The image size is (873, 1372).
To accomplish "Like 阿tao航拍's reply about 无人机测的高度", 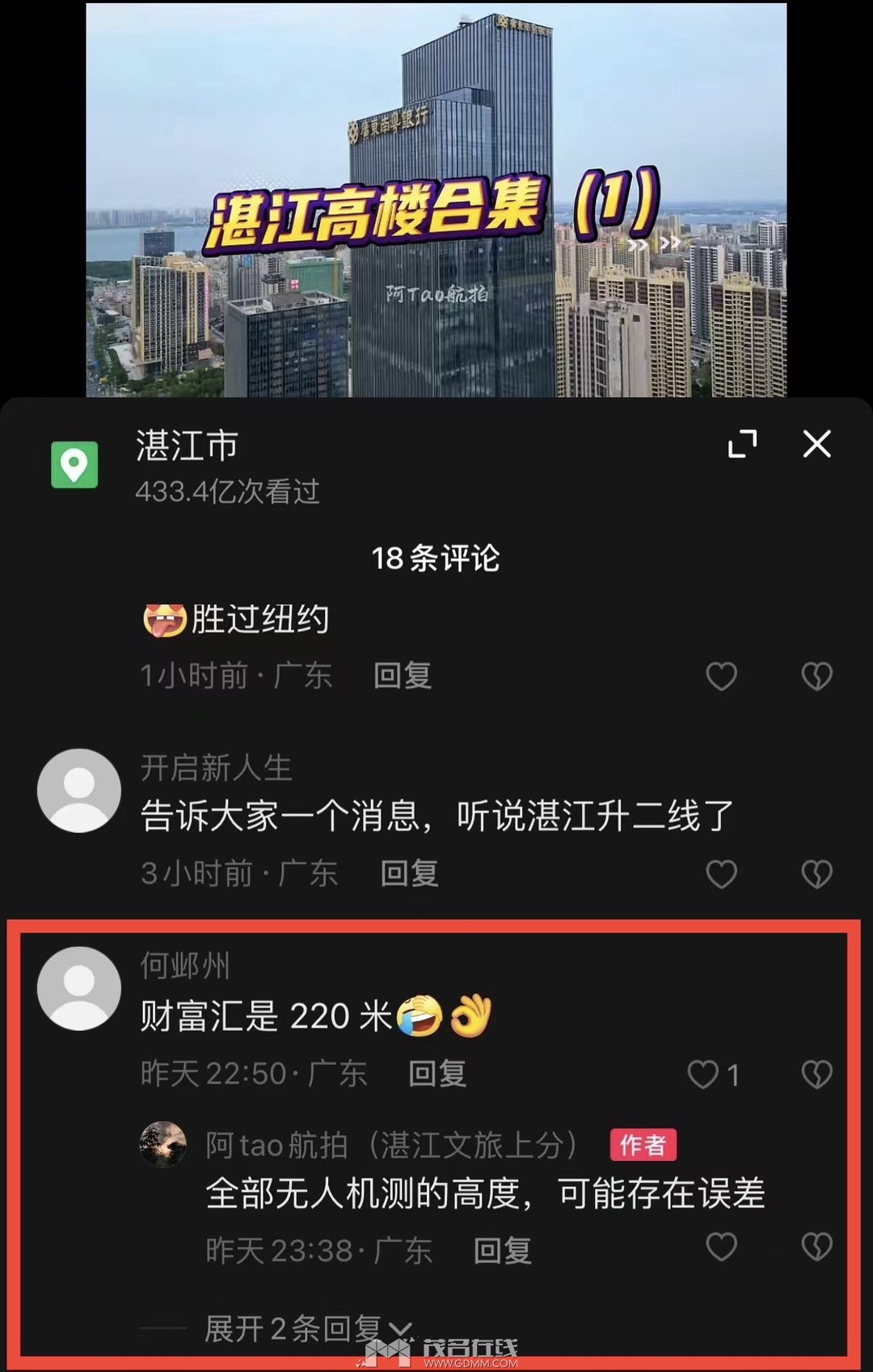I will tap(721, 1247).
